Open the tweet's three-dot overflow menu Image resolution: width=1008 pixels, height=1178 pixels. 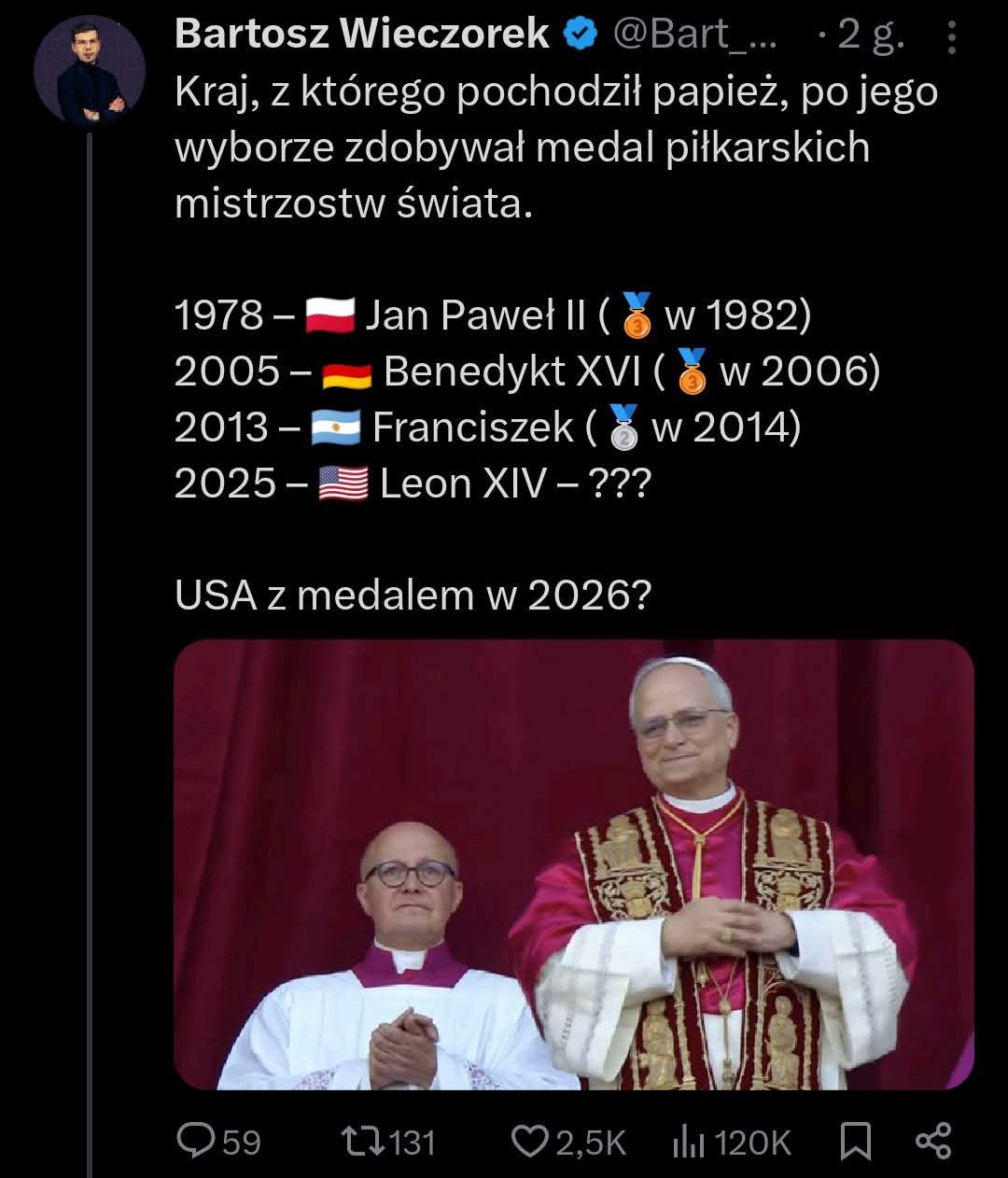pyautogui.click(x=951, y=36)
